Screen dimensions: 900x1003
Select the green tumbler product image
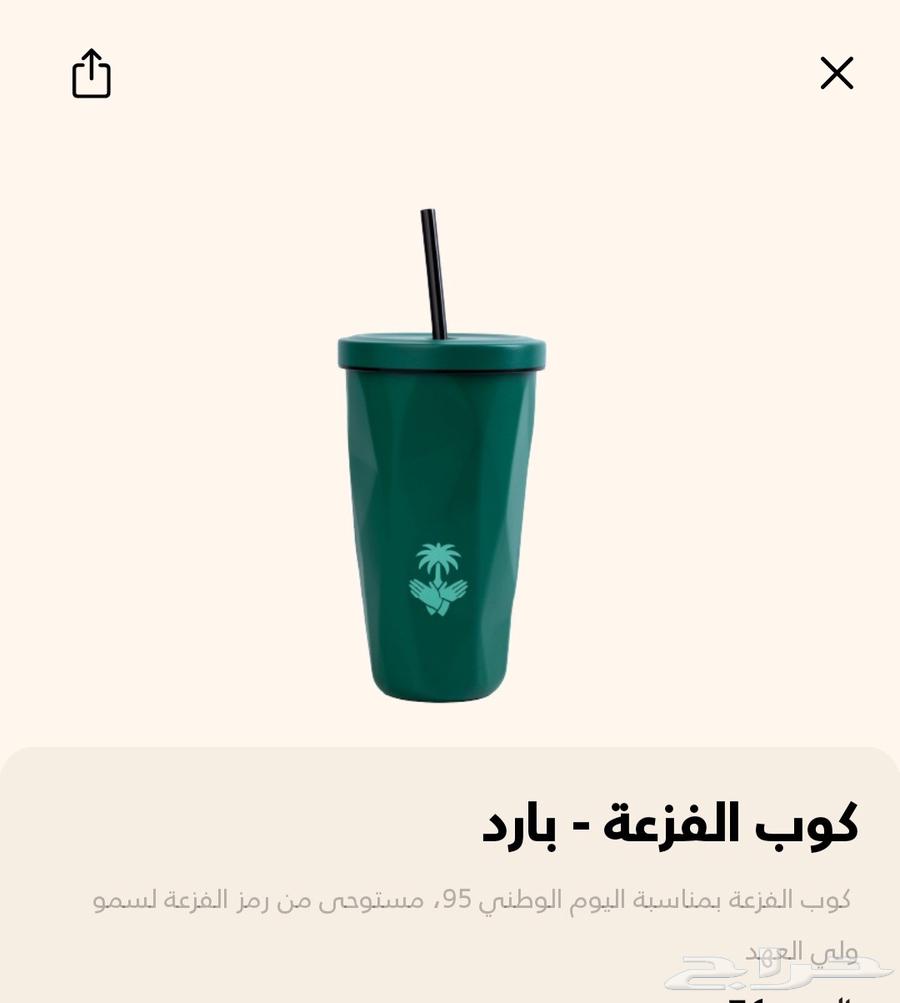coord(440,520)
